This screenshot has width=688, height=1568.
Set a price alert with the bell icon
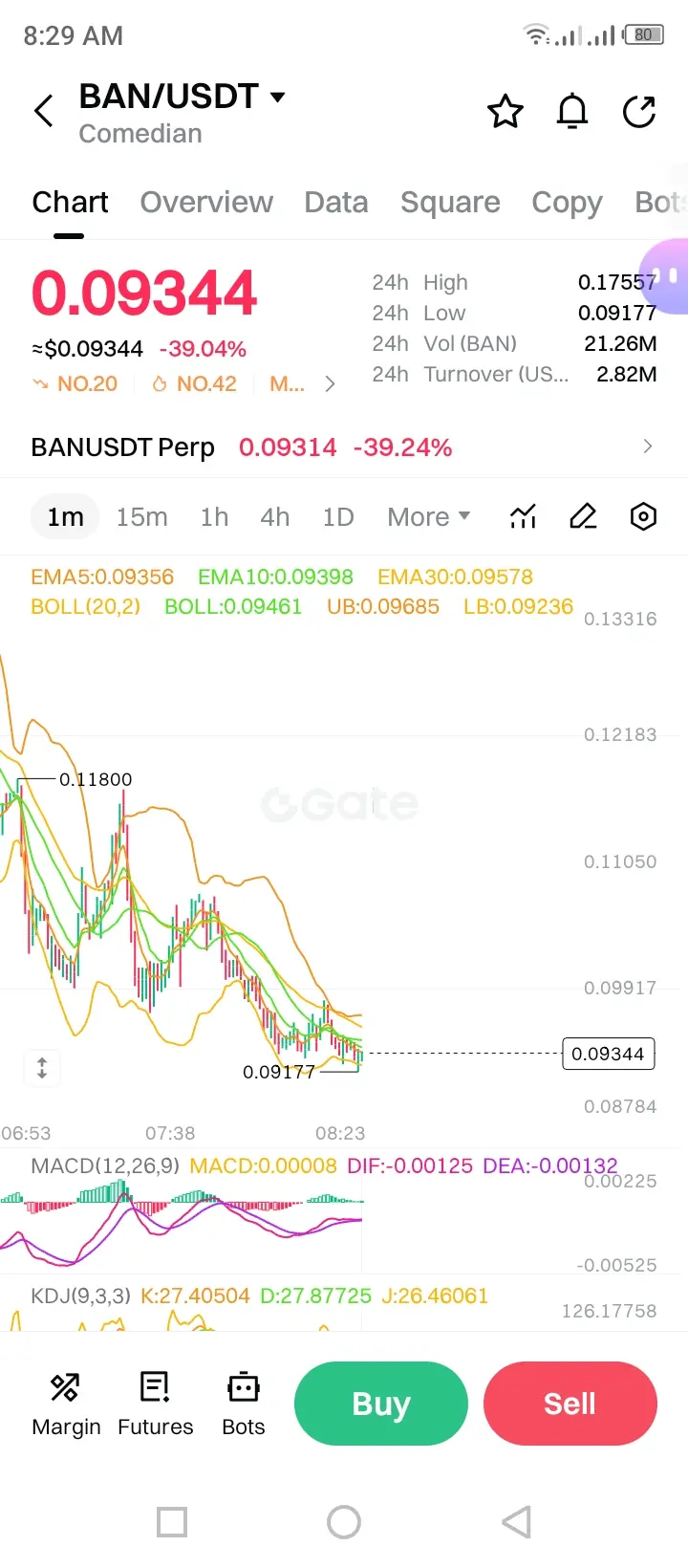pos(571,112)
